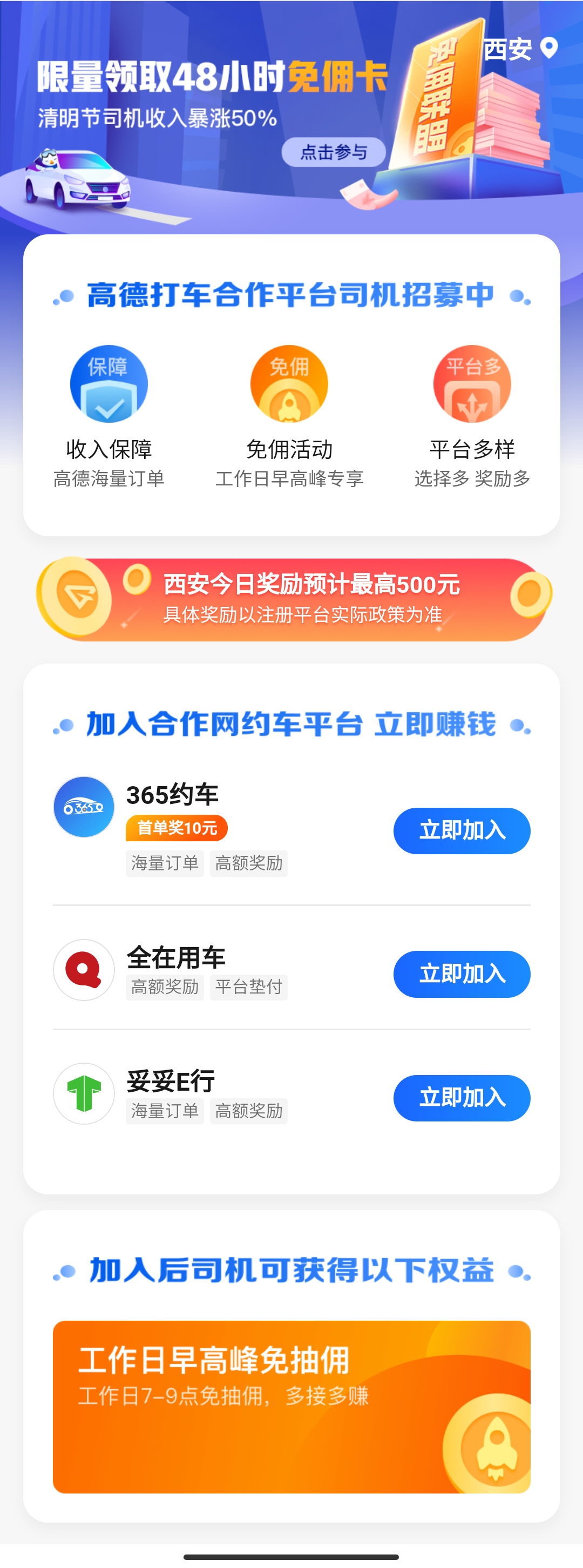
Task: Change the city from 西安
Action: pyautogui.click(x=520, y=49)
